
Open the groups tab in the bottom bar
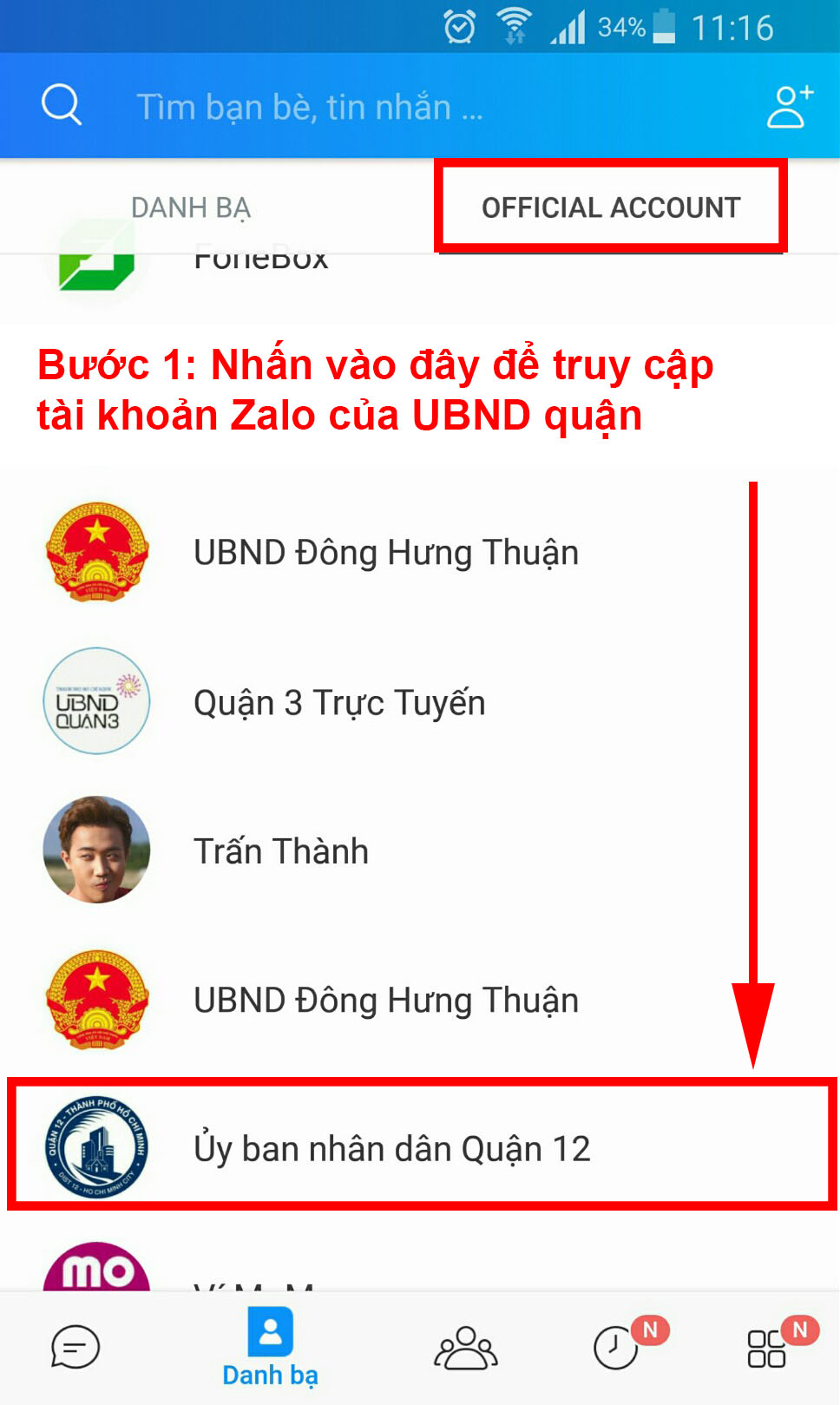465,1348
